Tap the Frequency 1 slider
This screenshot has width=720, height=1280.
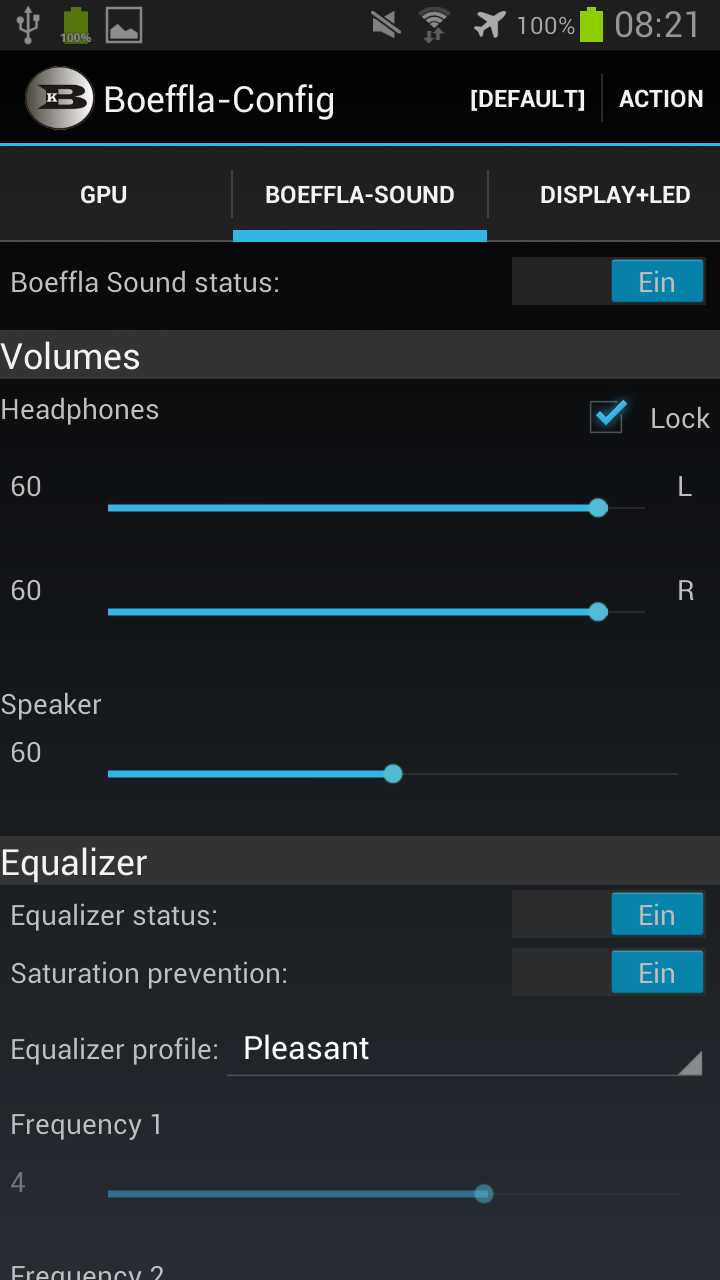(x=392, y=1194)
